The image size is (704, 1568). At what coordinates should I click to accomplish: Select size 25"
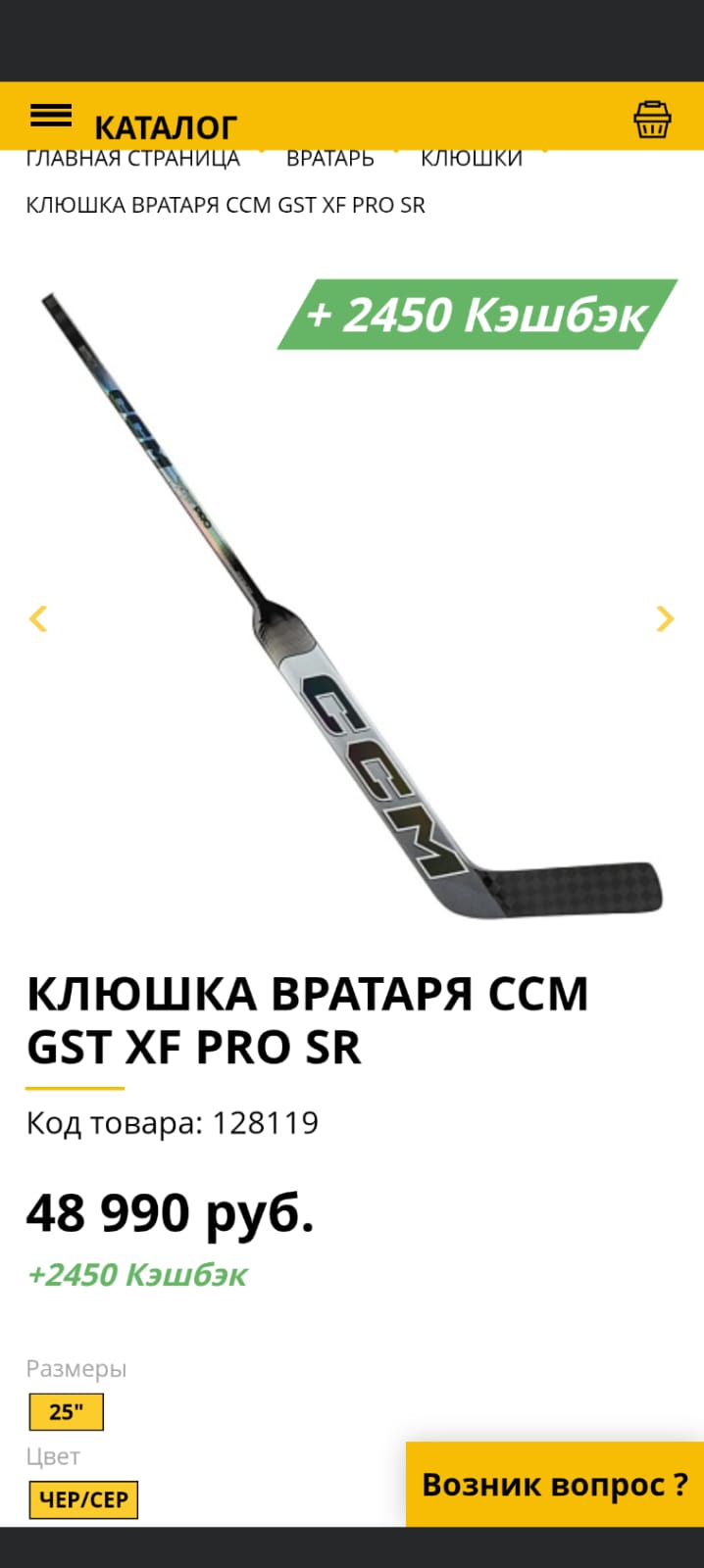click(x=66, y=1412)
